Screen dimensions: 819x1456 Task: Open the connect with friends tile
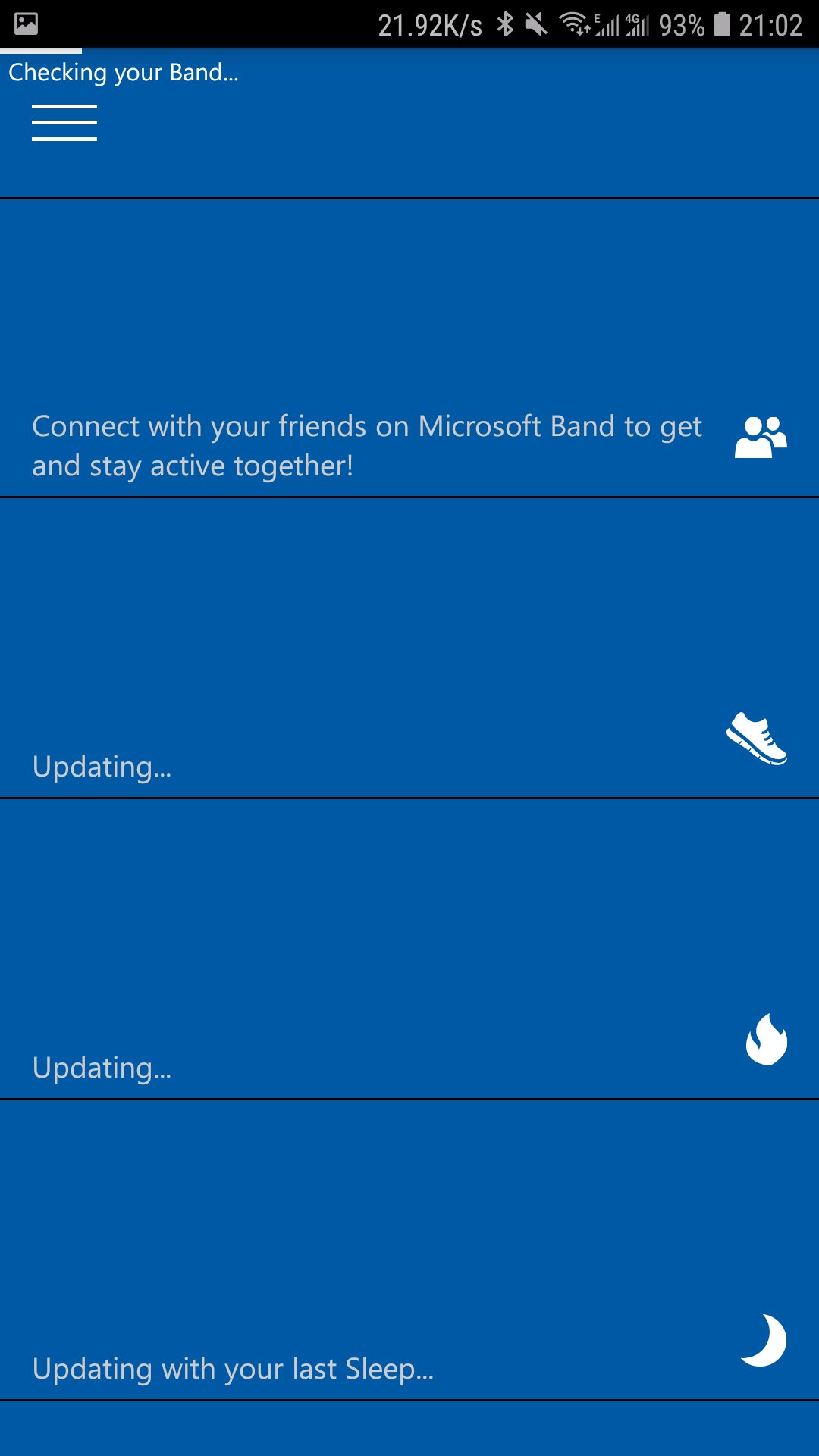tap(409, 348)
